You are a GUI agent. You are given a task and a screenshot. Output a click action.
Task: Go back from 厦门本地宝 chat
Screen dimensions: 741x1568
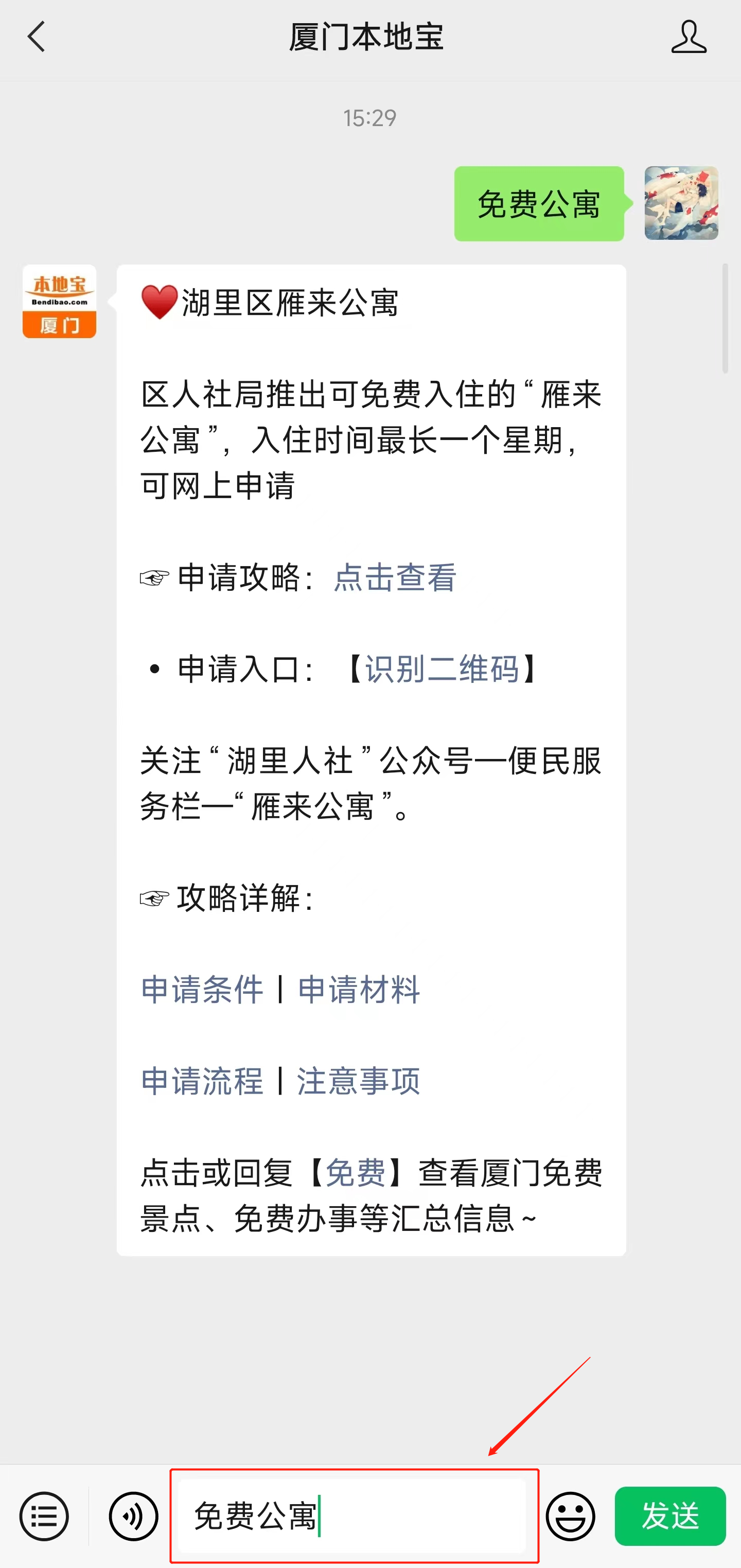[37, 37]
